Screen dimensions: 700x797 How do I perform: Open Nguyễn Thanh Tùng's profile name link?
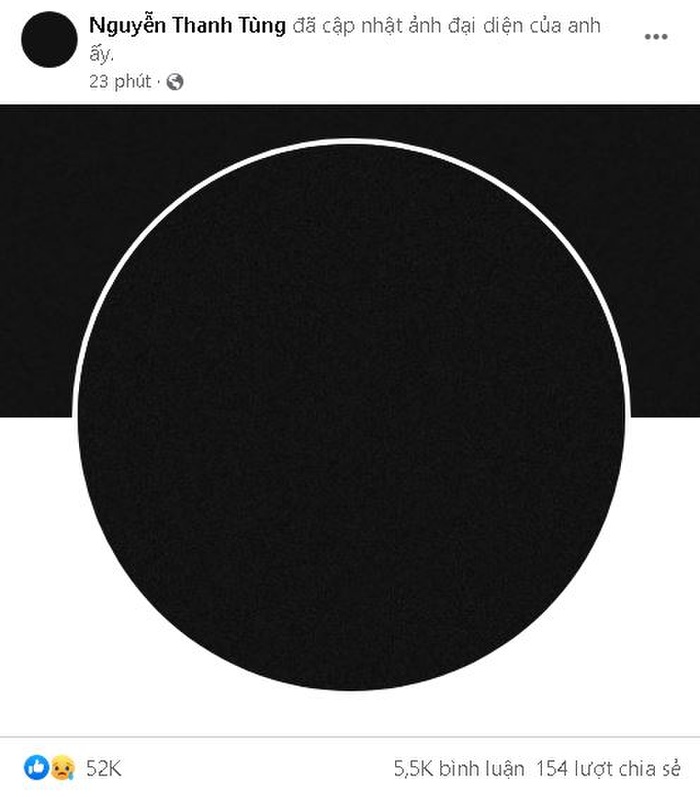point(187,26)
